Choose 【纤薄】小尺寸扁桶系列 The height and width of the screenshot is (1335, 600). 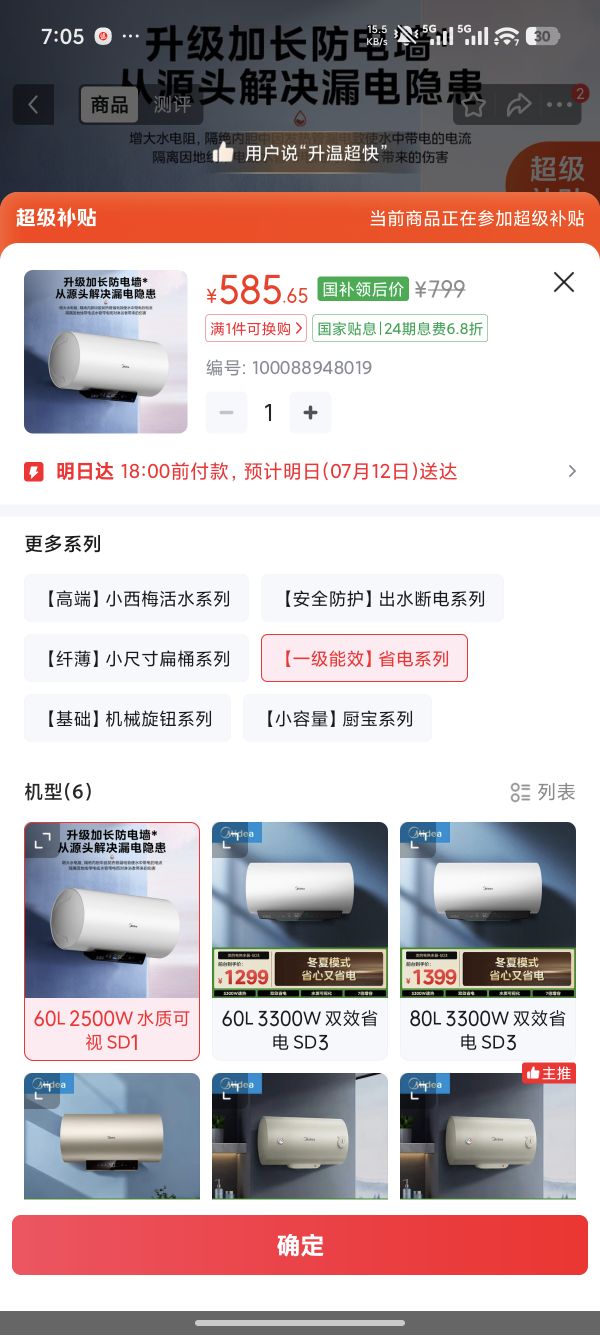(x=138, y=658)
